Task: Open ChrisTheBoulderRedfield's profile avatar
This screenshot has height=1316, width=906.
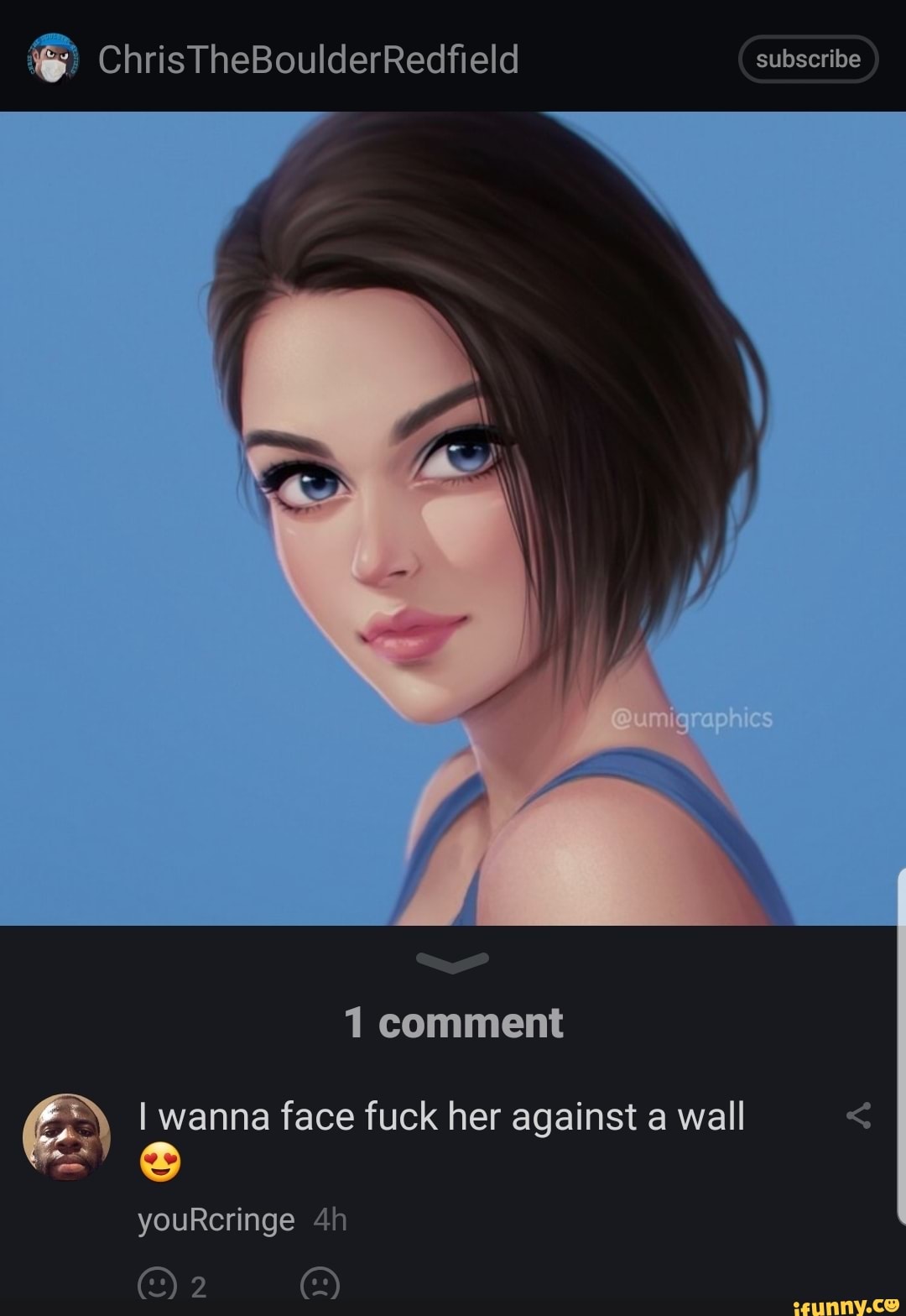Action: tap(54, 60)
